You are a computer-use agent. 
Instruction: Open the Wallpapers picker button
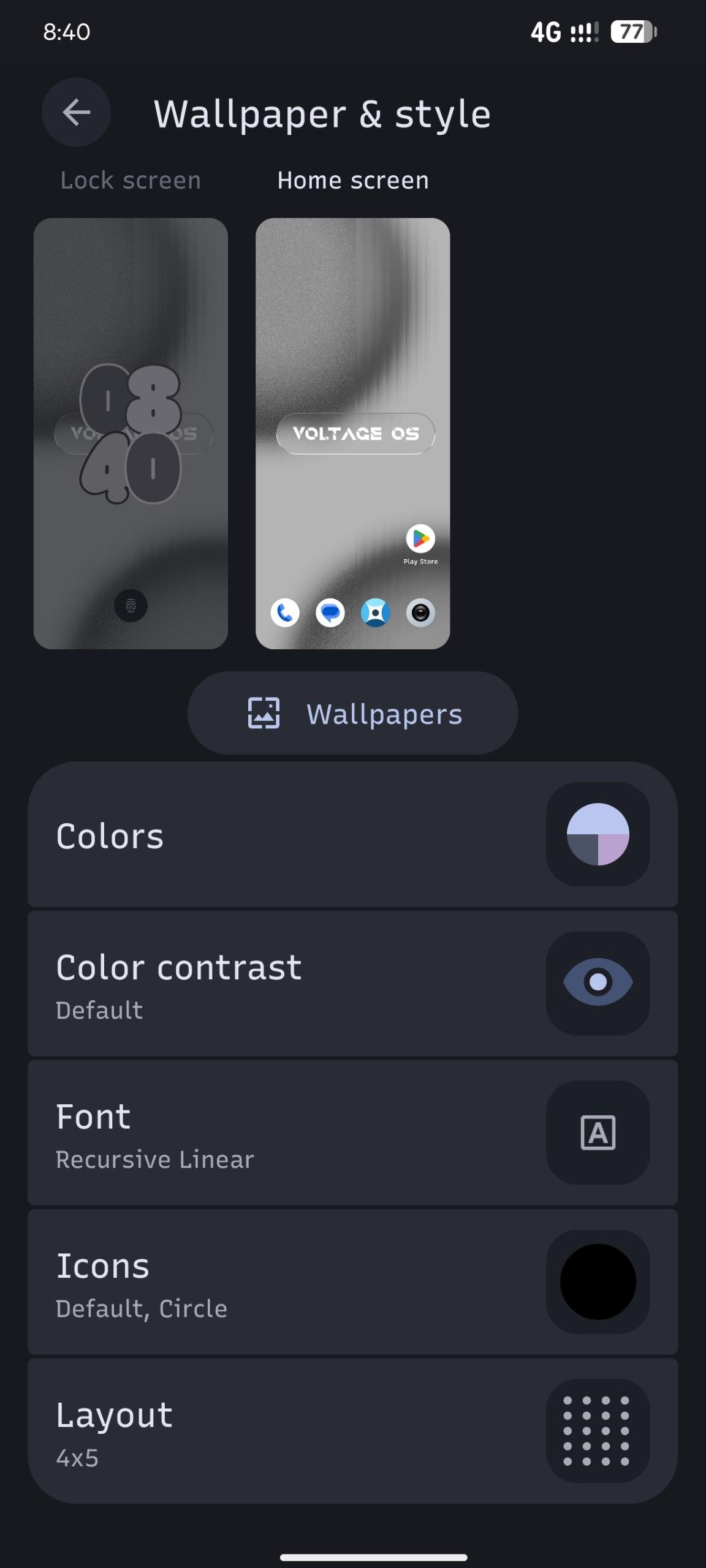(353, 714)
